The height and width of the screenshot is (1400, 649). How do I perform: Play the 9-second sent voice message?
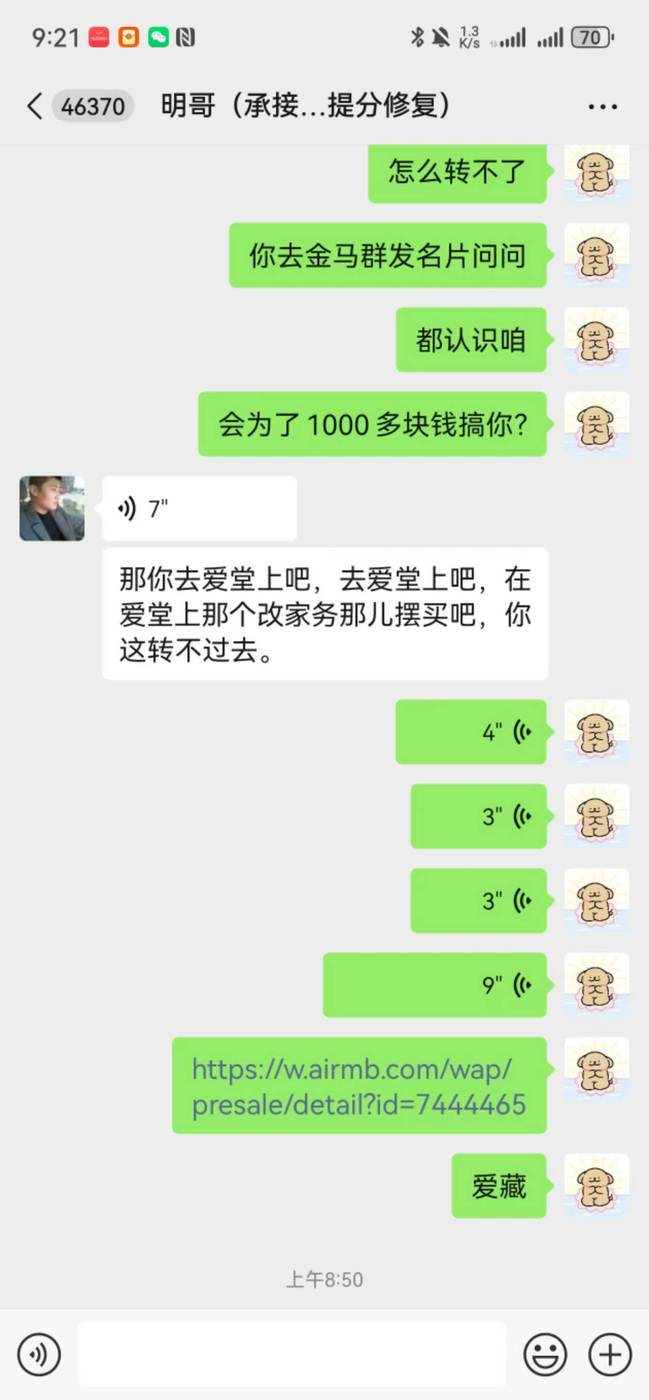435,985
